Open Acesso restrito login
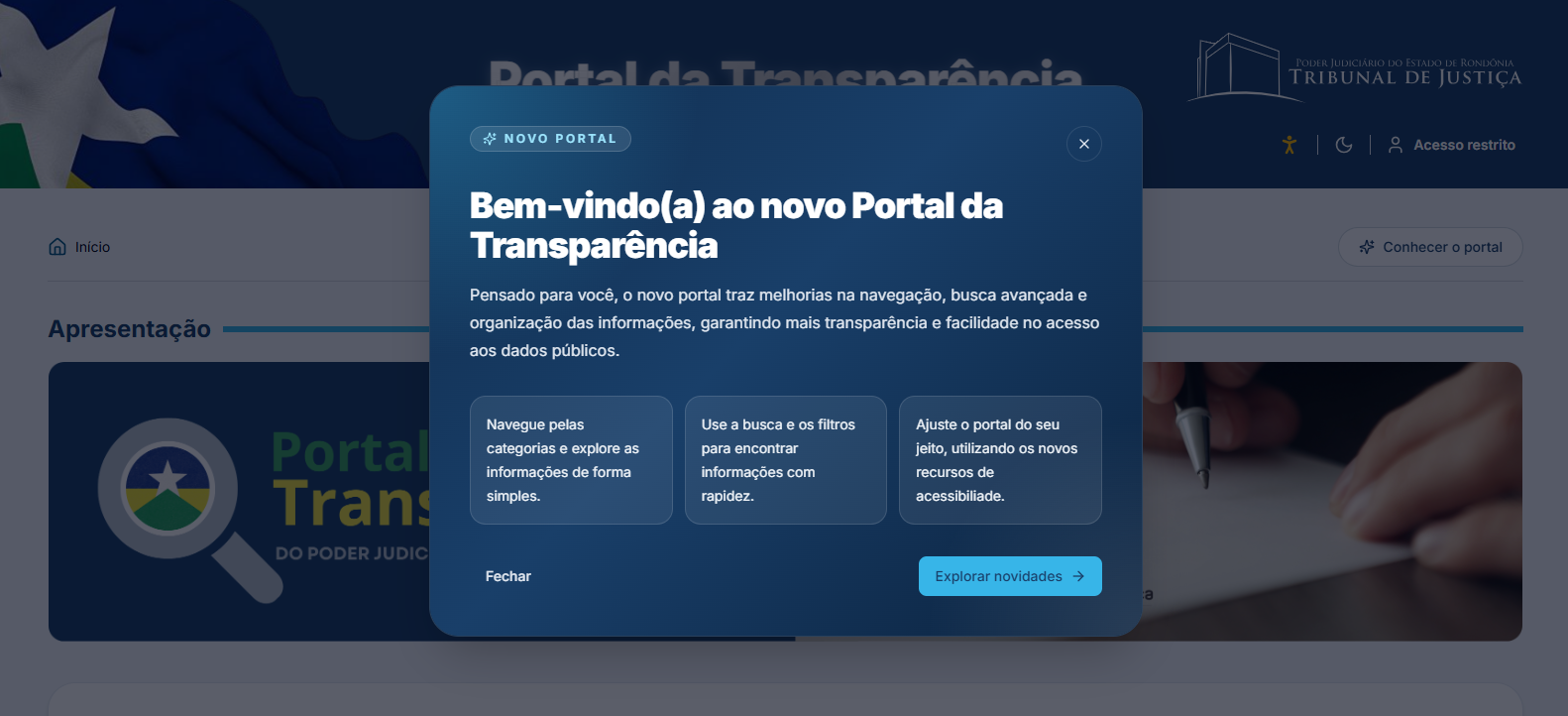Viewport: 1568px width, 716px height. point(1452,145)
